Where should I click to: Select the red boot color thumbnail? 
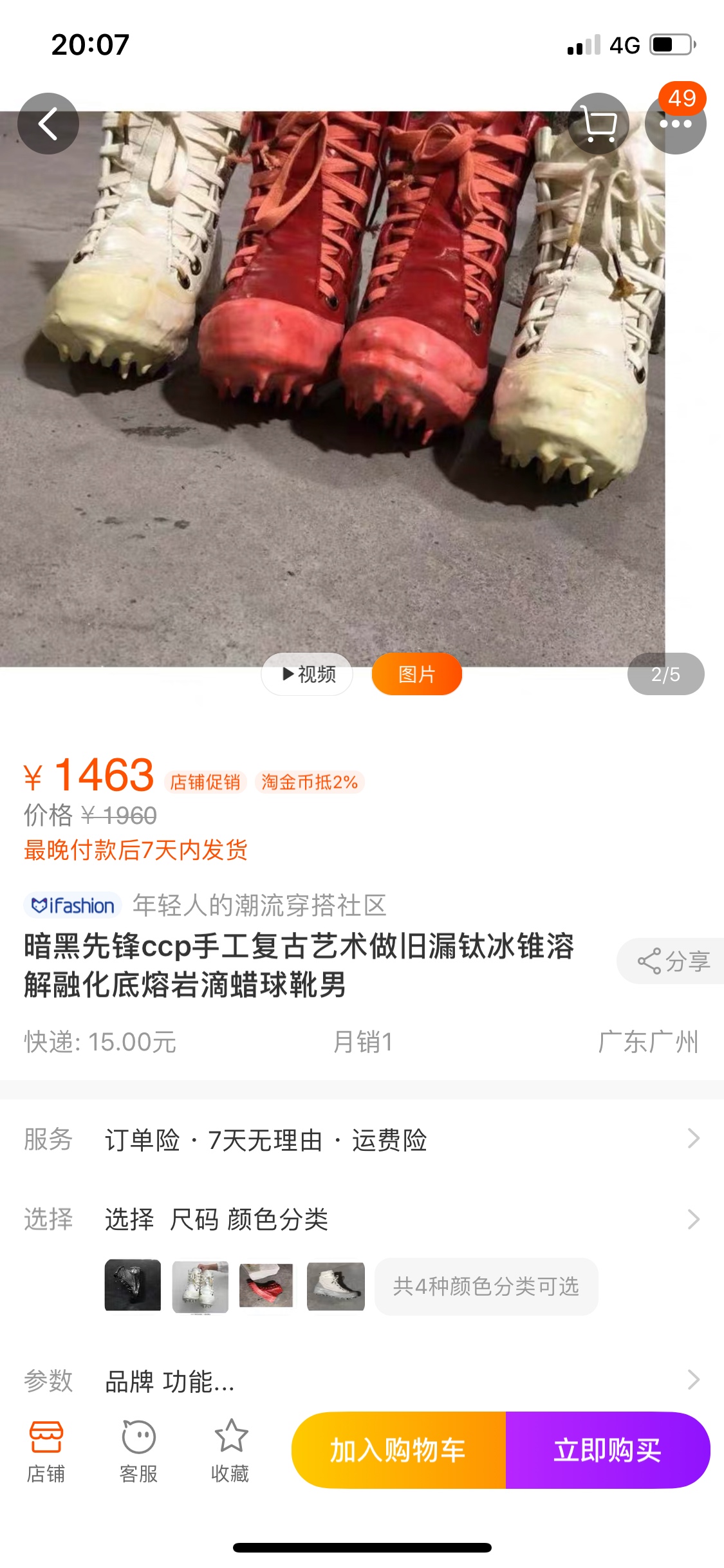(x=266, y=1285)
